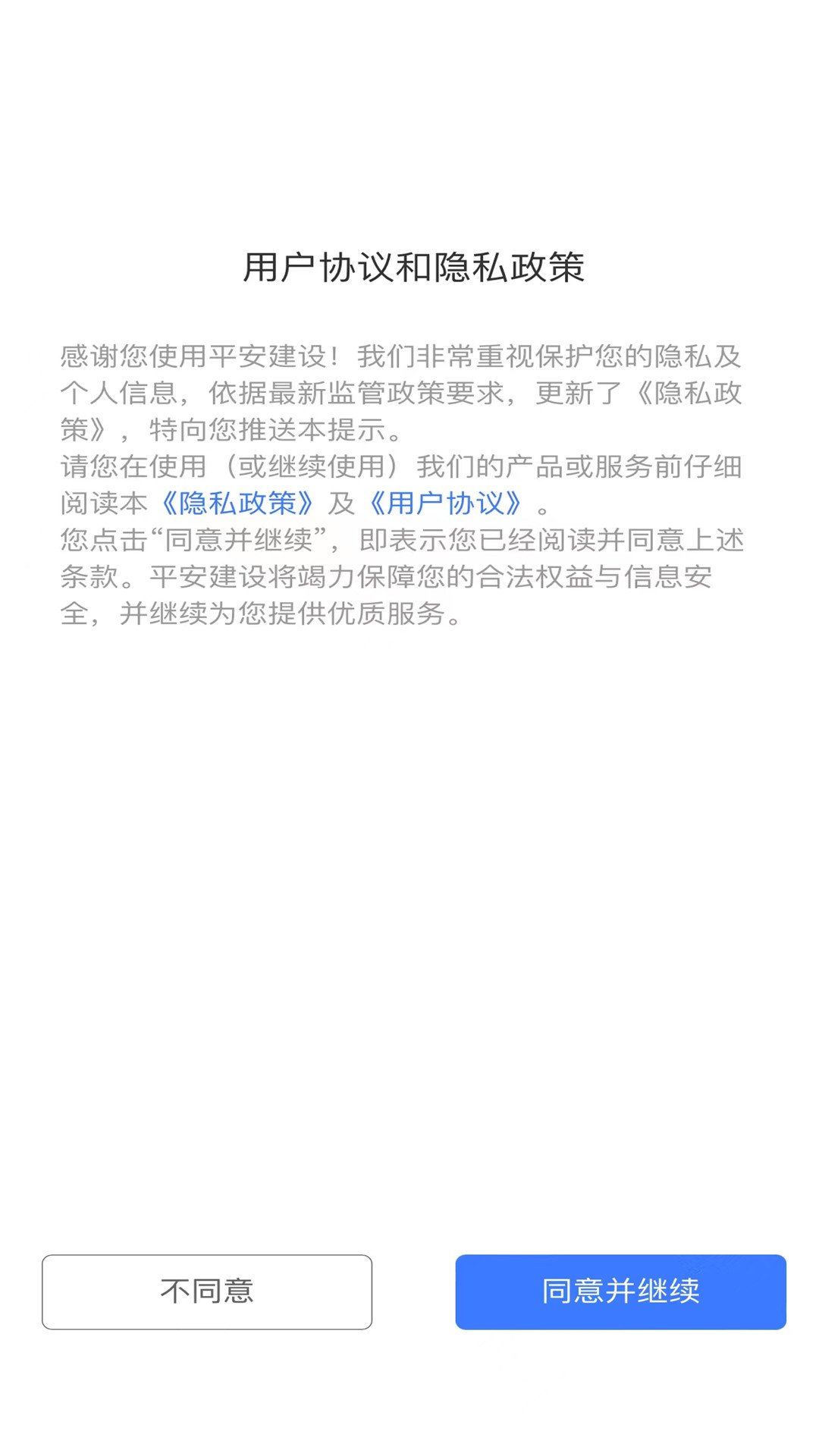Screen dimensions: 819x1456
Task: Open the 《隐私政策》 link
Action: pos(237,503)
